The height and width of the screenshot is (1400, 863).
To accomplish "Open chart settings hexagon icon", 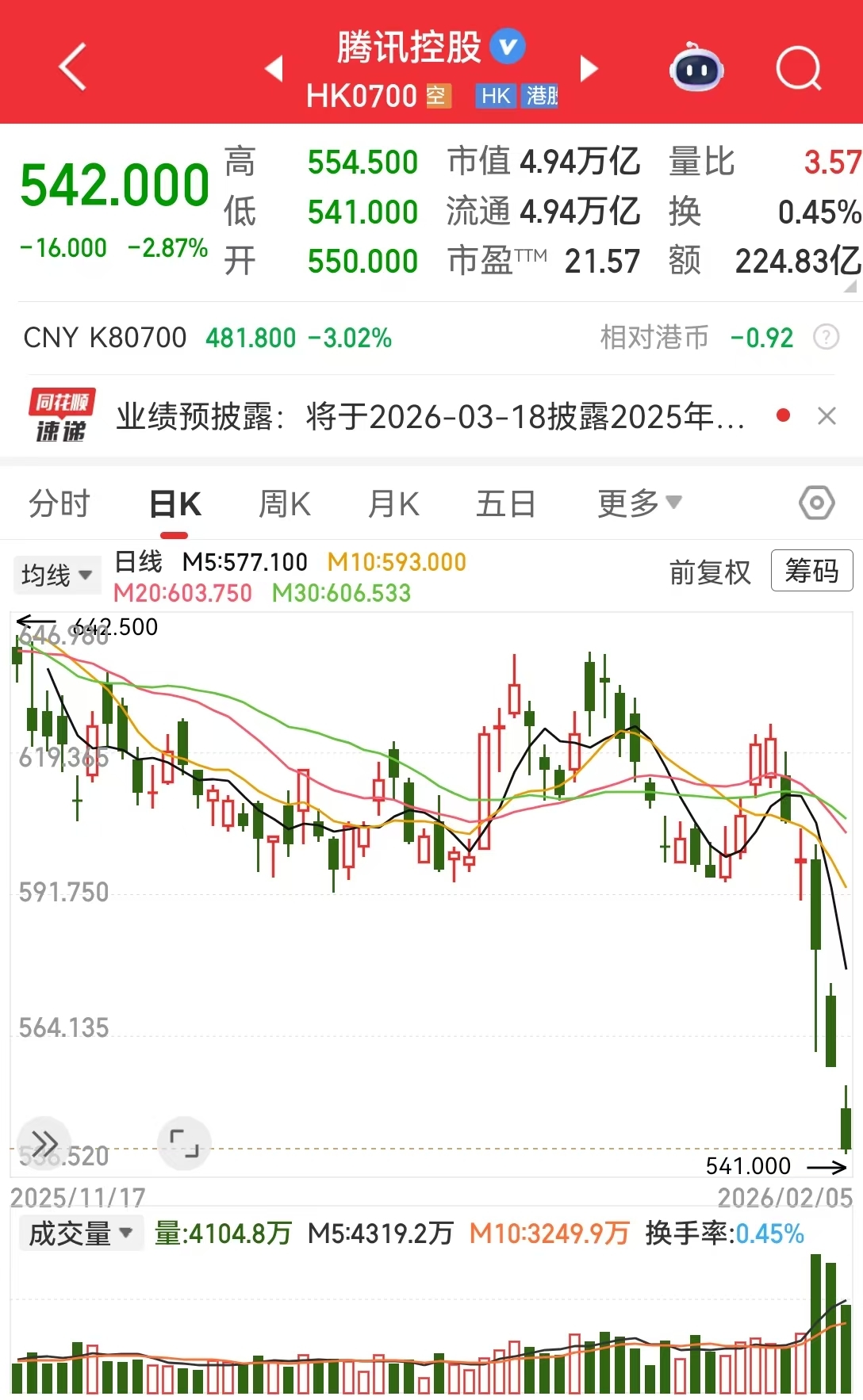I will [x=816, y=503].
